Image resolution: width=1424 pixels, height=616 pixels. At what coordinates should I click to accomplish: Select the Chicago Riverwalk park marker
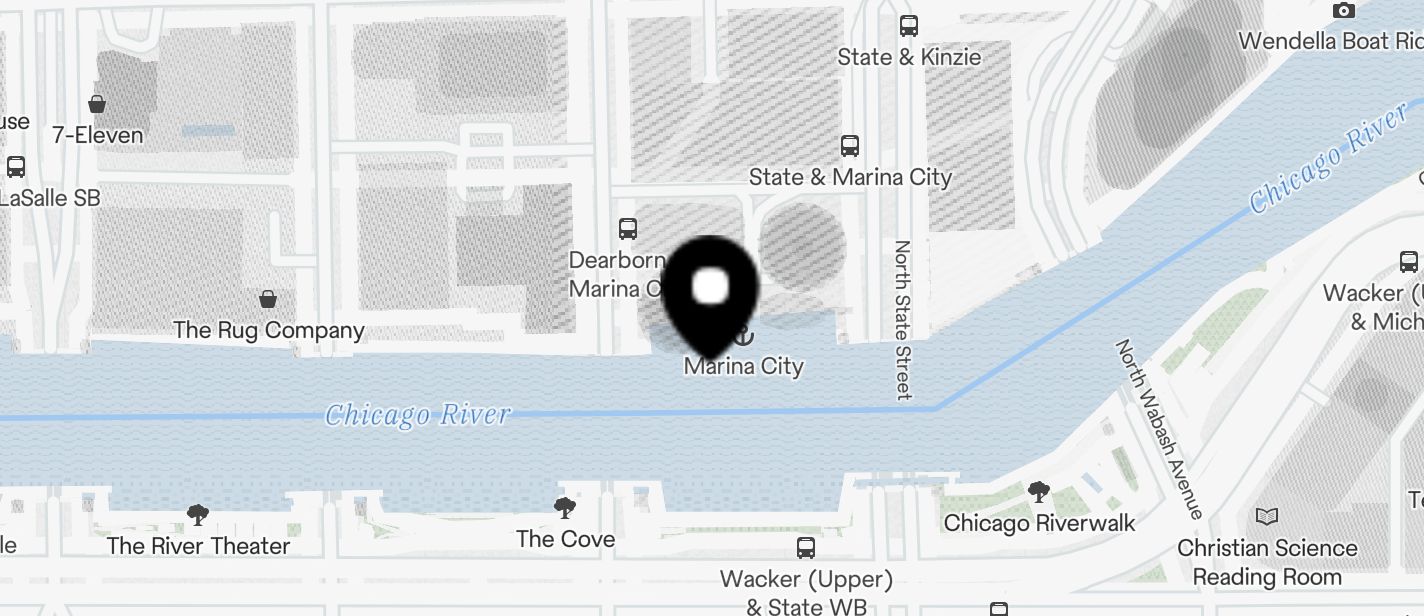(x=1039, y=491)
